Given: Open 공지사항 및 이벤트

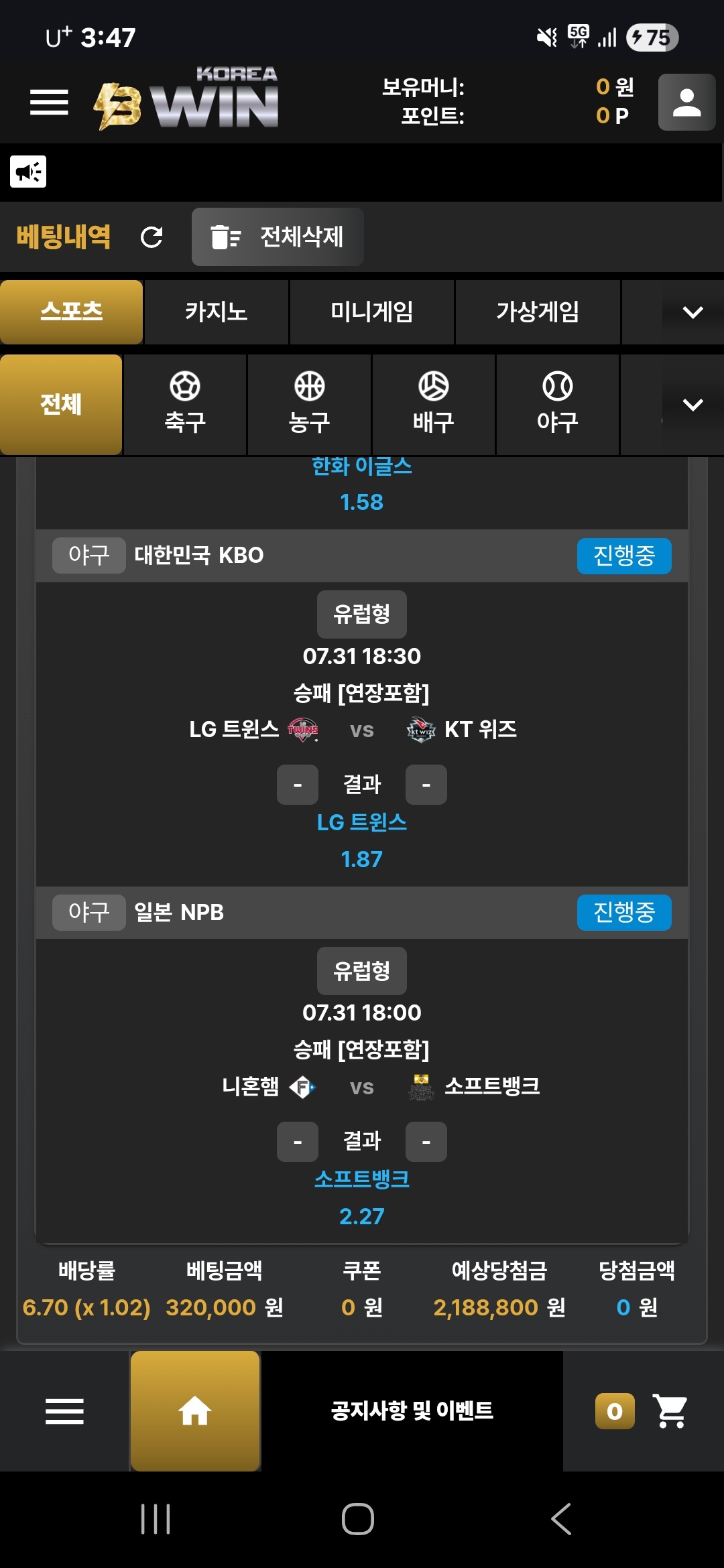Looking at the screenshot, I should pyautogui.click(x=412, y=1411).
